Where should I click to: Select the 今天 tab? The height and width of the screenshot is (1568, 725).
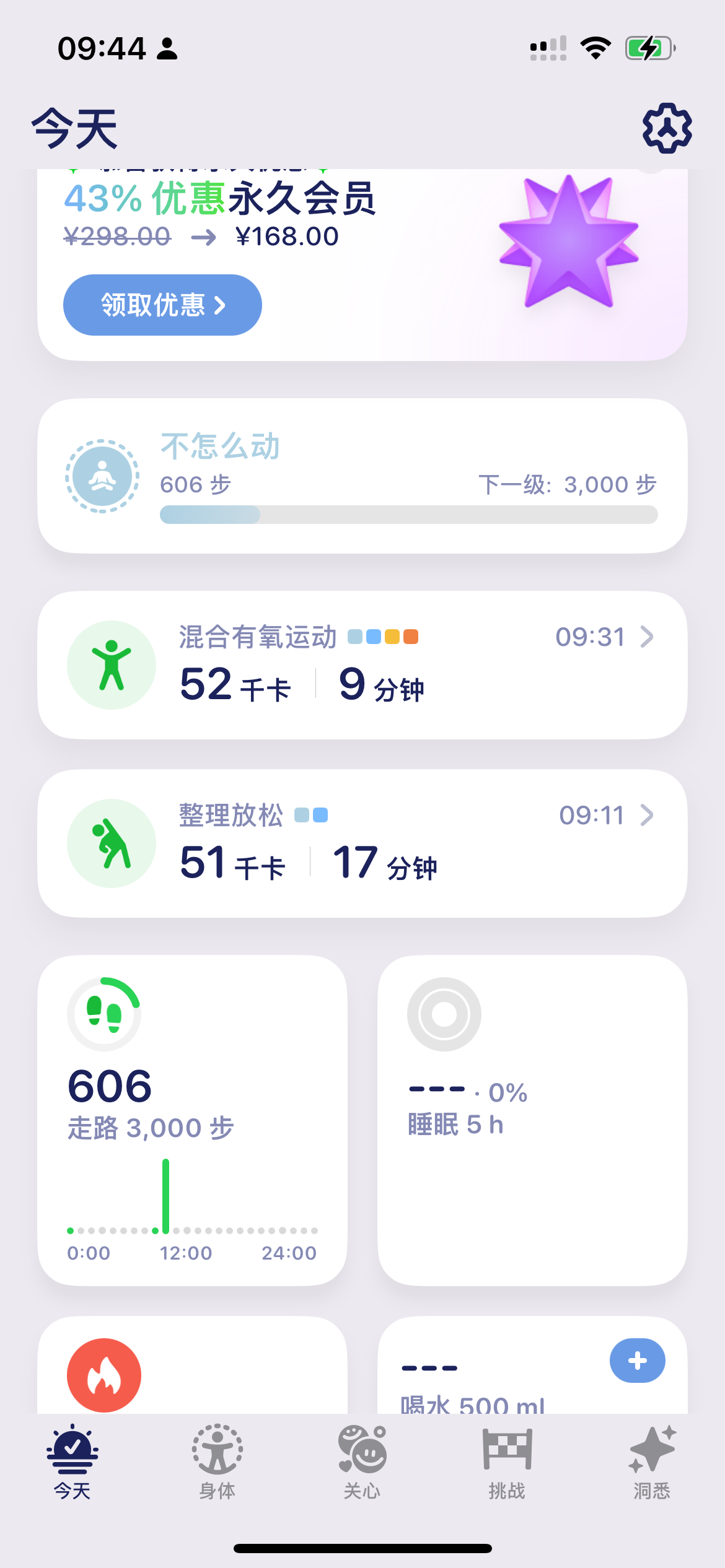(x=72, y=1461)
